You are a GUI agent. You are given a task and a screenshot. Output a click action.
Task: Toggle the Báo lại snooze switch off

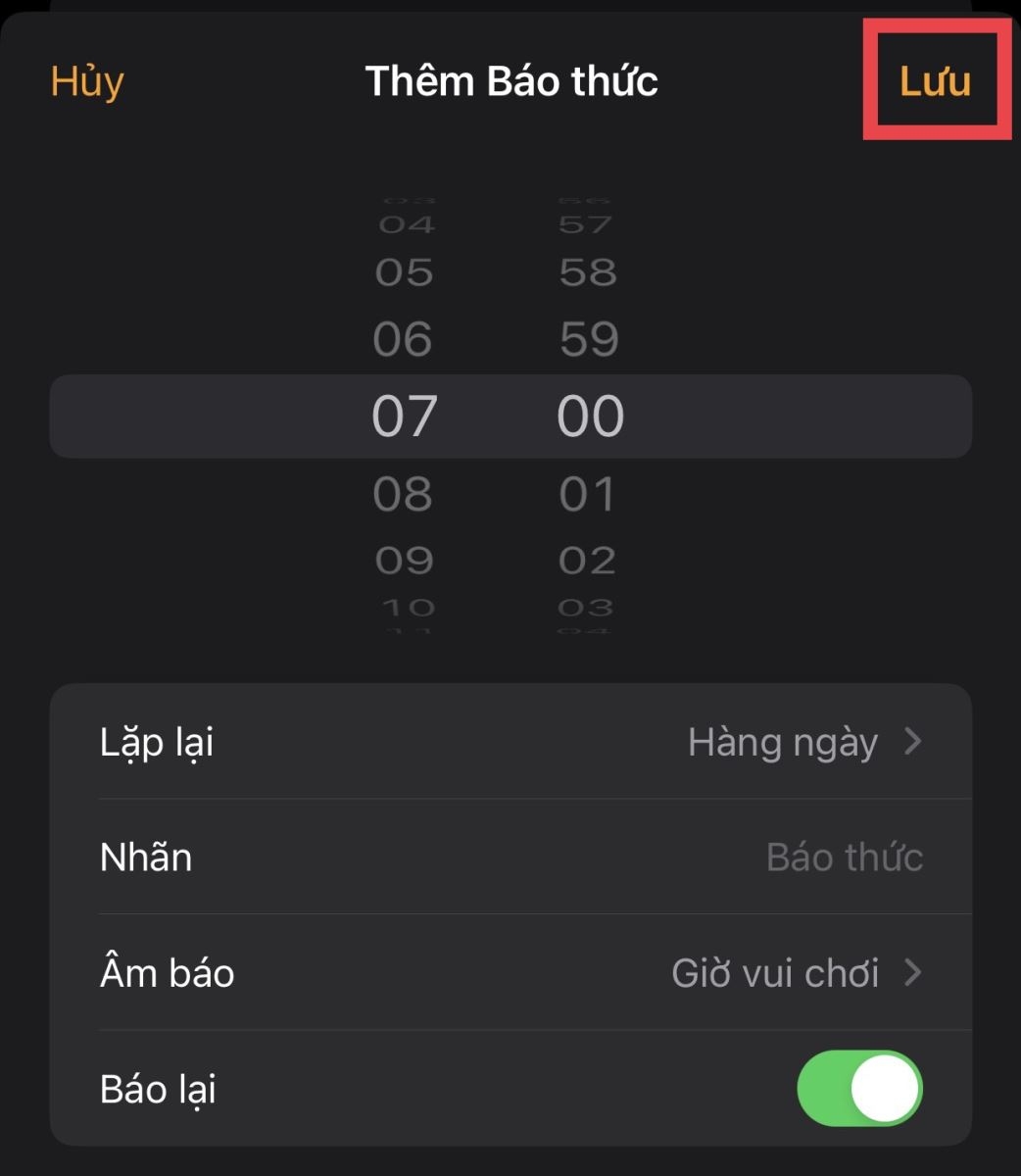(858, 1088)
